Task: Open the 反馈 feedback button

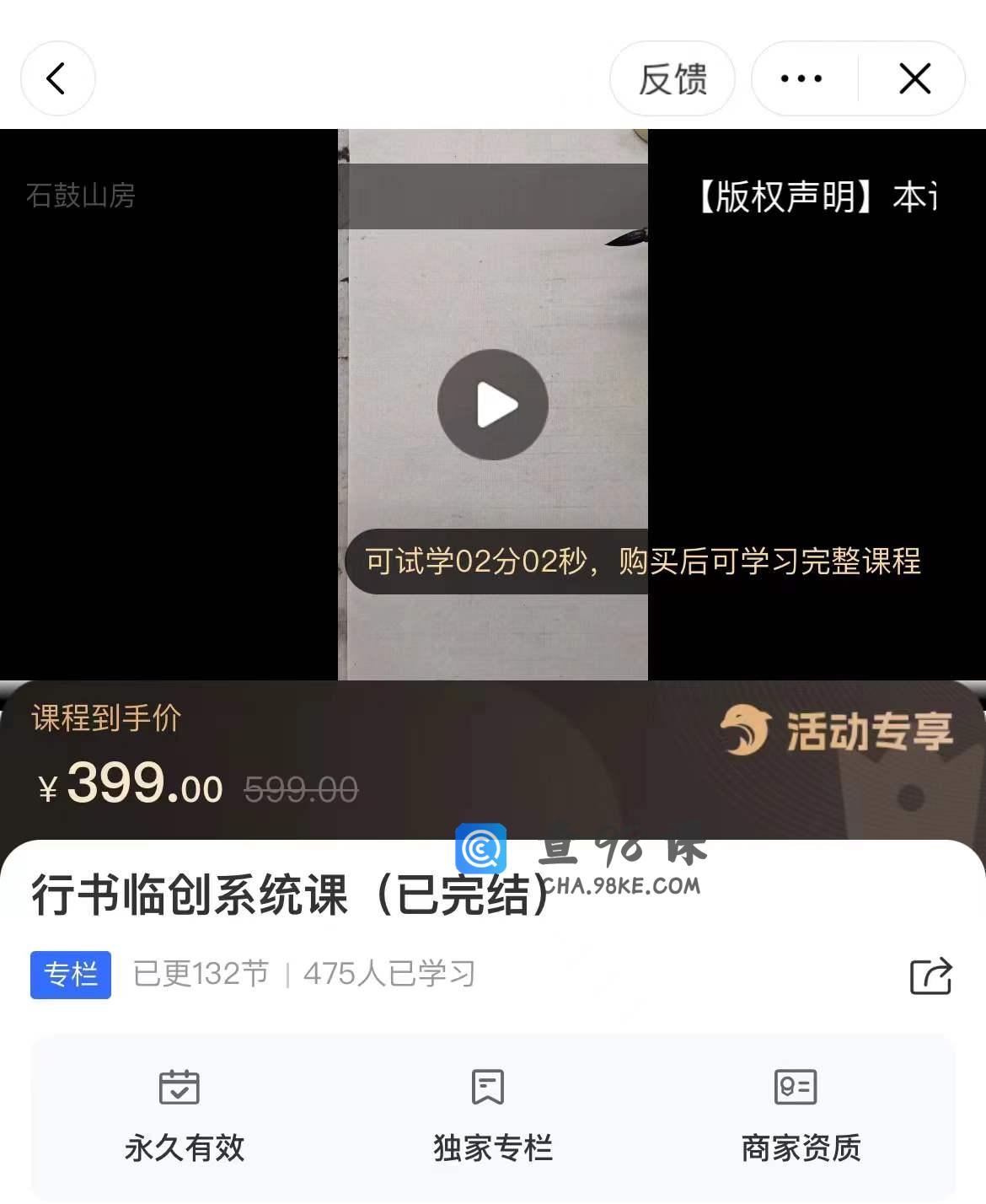Action: tap(672, 79)
